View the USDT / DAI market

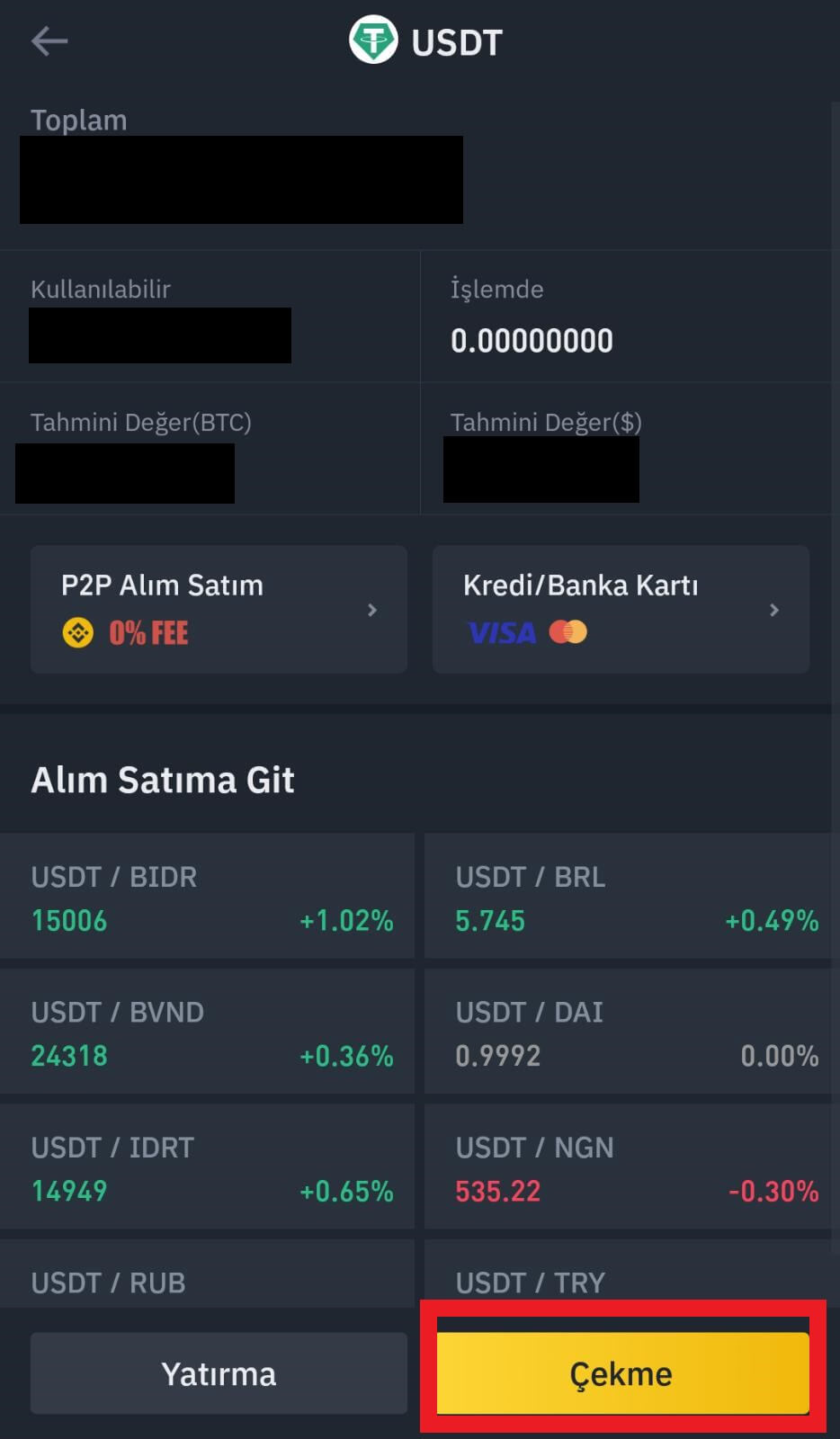(630, 1032)
